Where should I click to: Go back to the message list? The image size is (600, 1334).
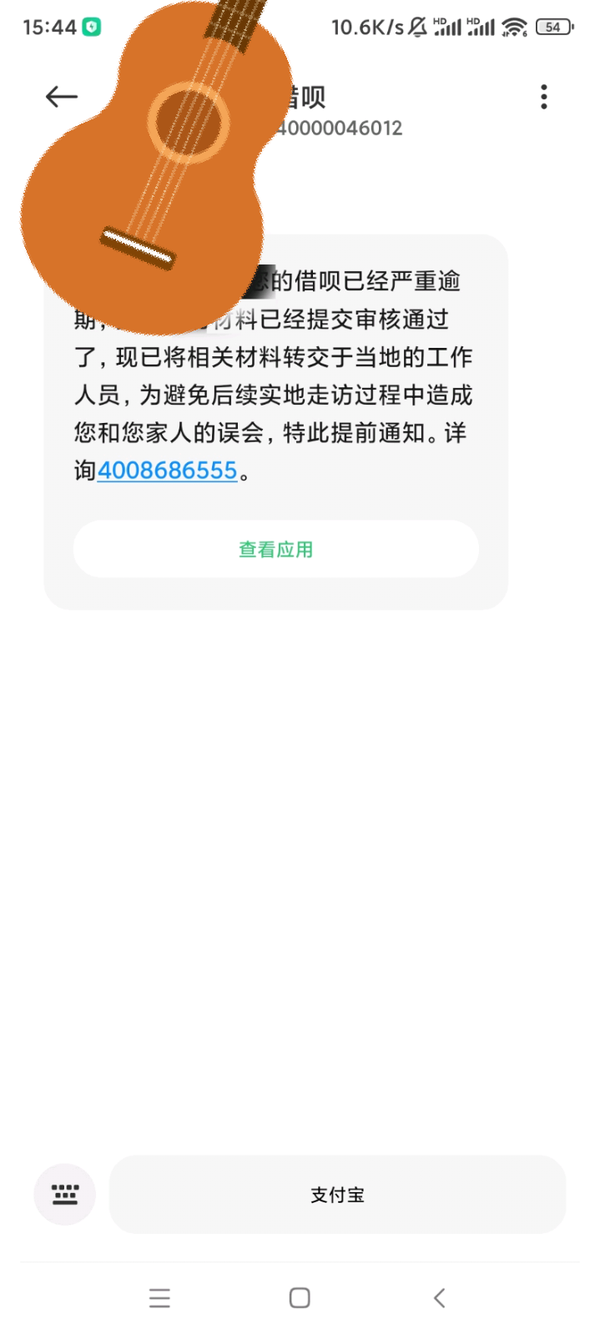(62, 96)
